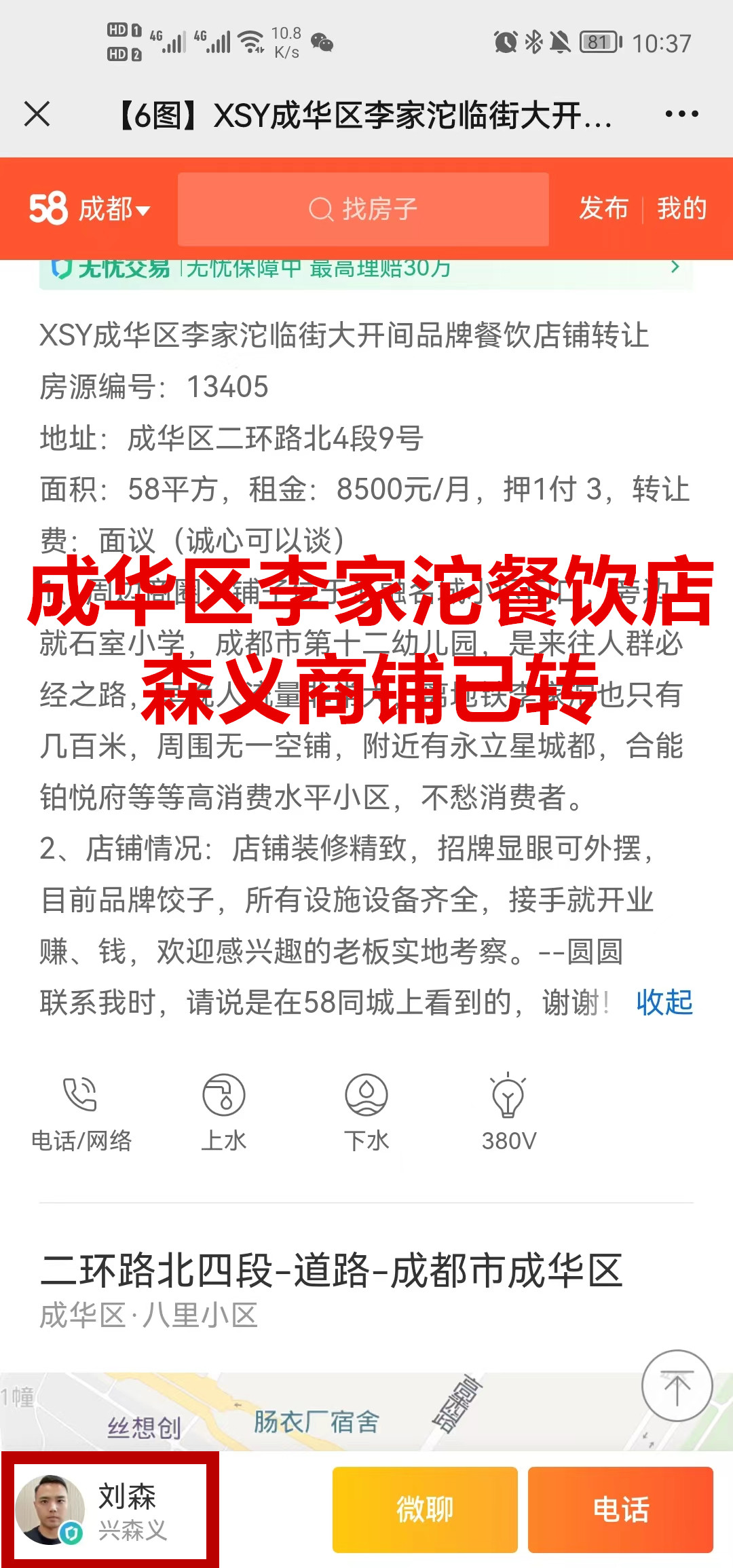Image resolution: width=733 pixels, height=1568 pixels.
Task: Call the agent via 电话 button
Action: (620, 1510)
